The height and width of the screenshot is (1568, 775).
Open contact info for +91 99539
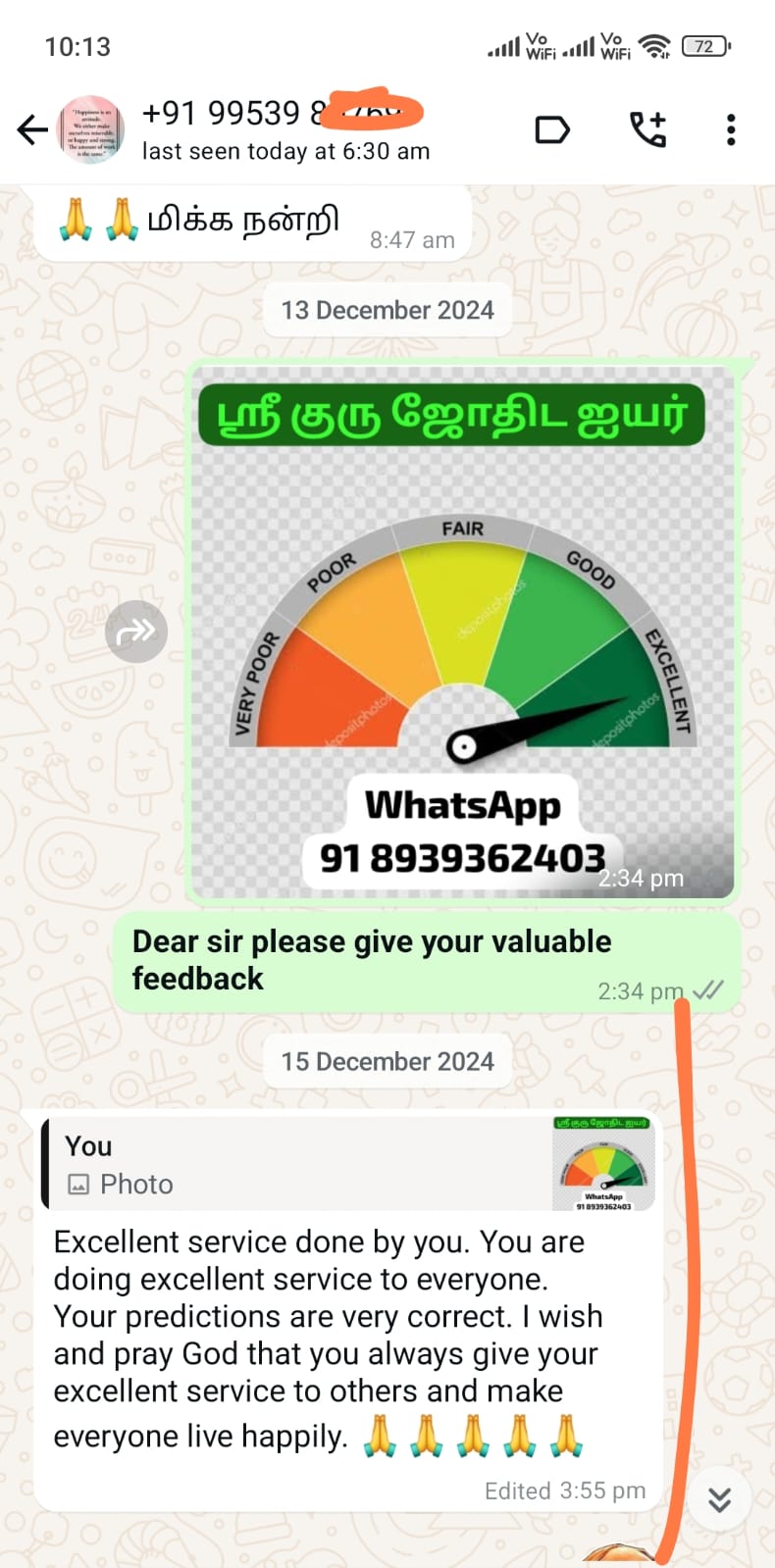284,129
